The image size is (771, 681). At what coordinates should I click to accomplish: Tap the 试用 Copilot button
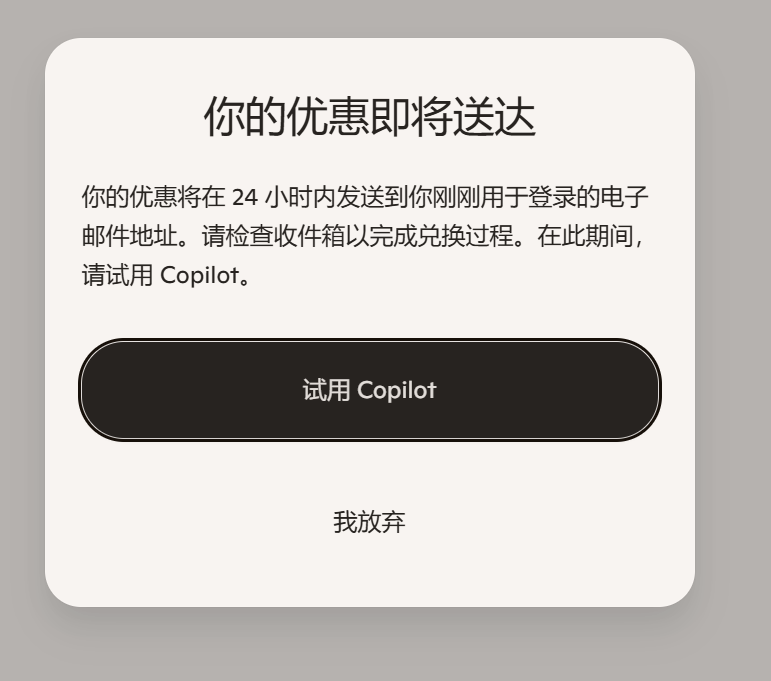369,390
